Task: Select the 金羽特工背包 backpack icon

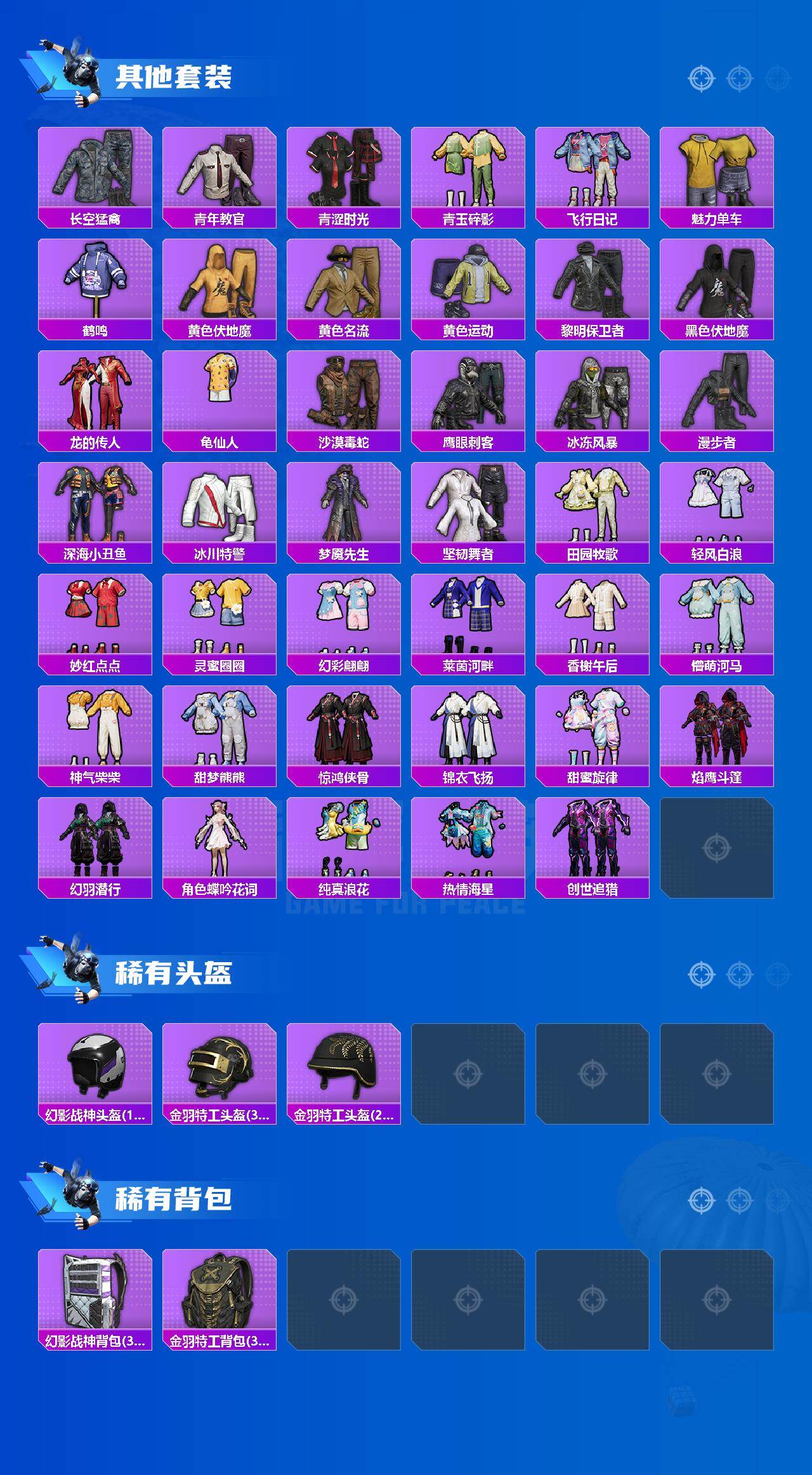Action: pyautogui.click(x=219, y=1288)
